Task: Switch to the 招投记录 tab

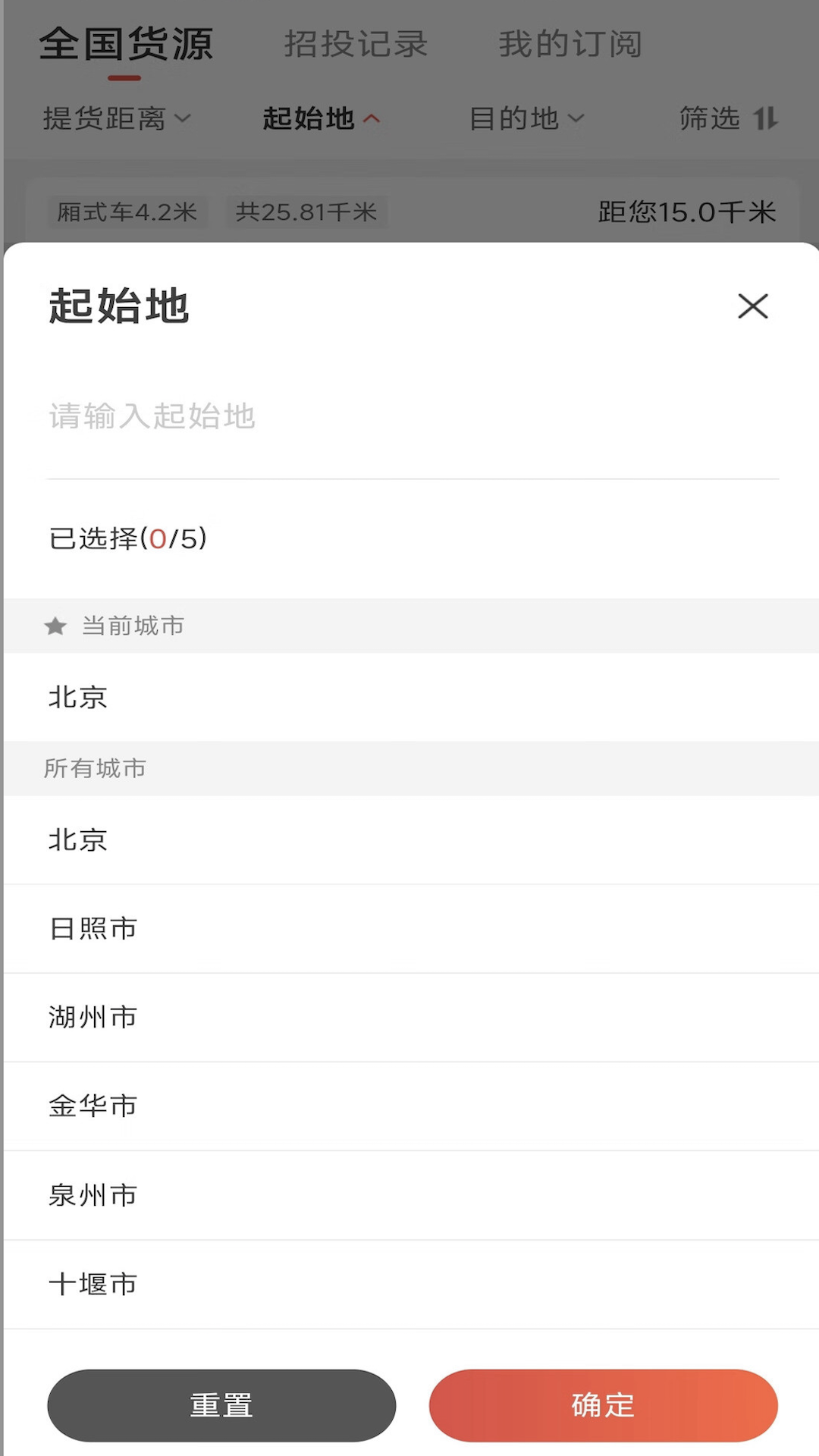Action: pos(356,44)
